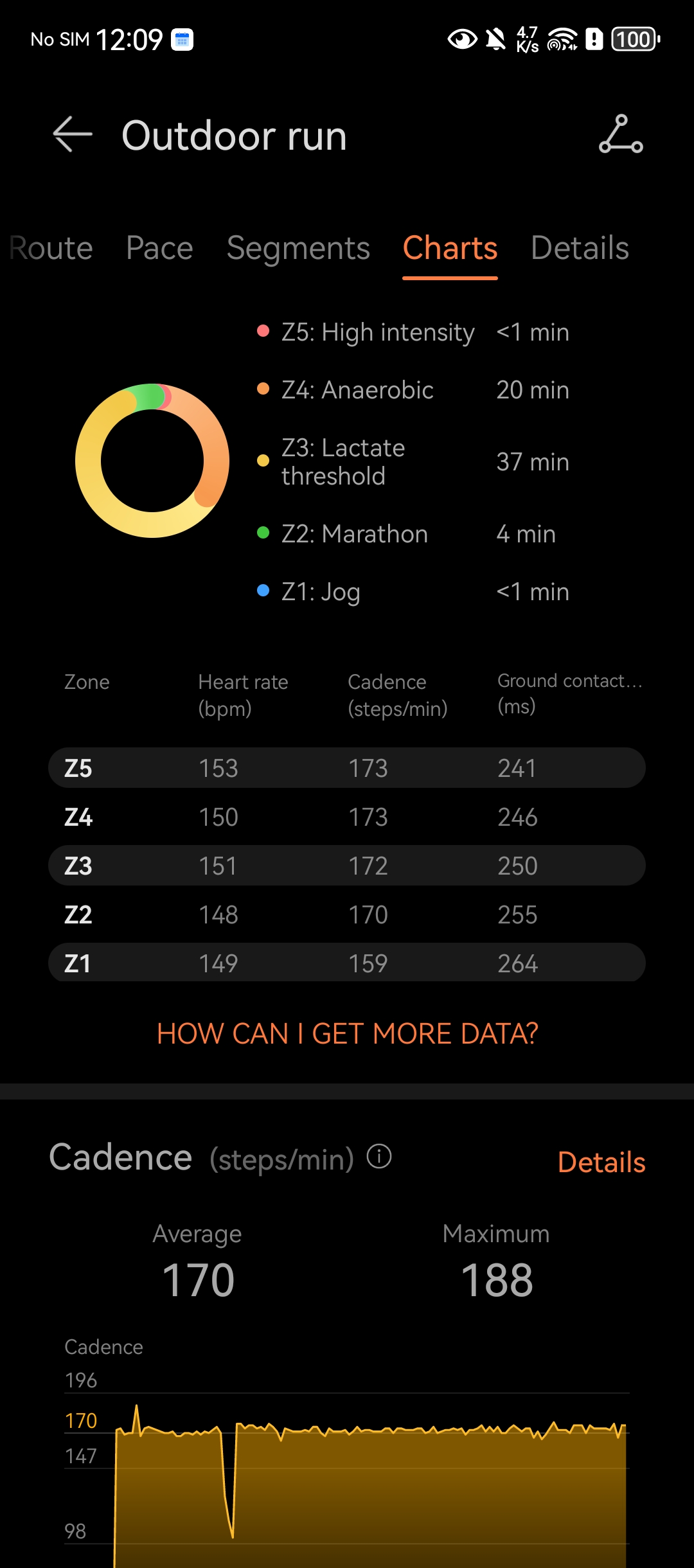
Task: Tap HOW CAN I GET MORE DATA?
Action: coord(347,1033)
